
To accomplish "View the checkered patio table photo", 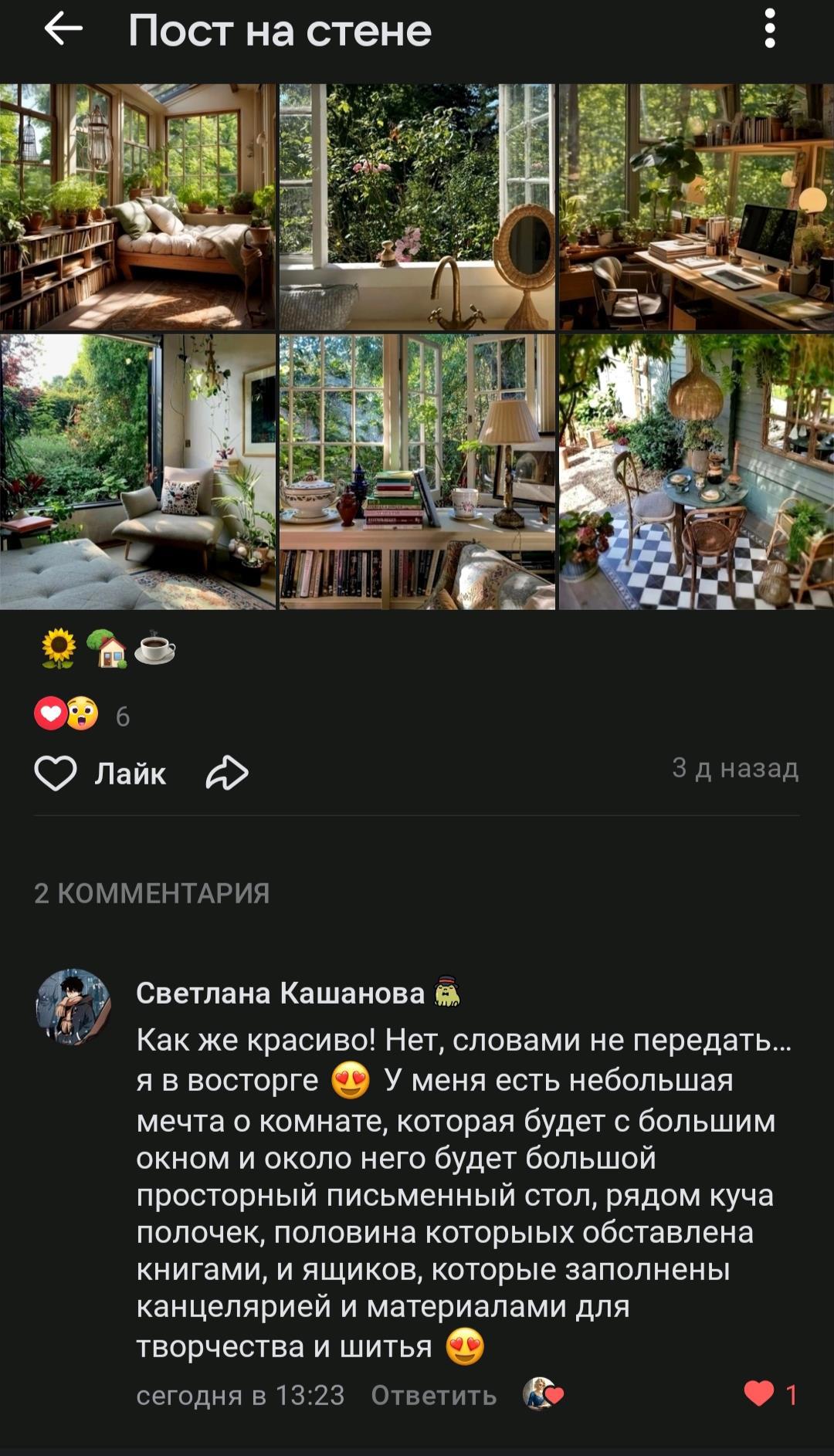I will pos(697,472).
